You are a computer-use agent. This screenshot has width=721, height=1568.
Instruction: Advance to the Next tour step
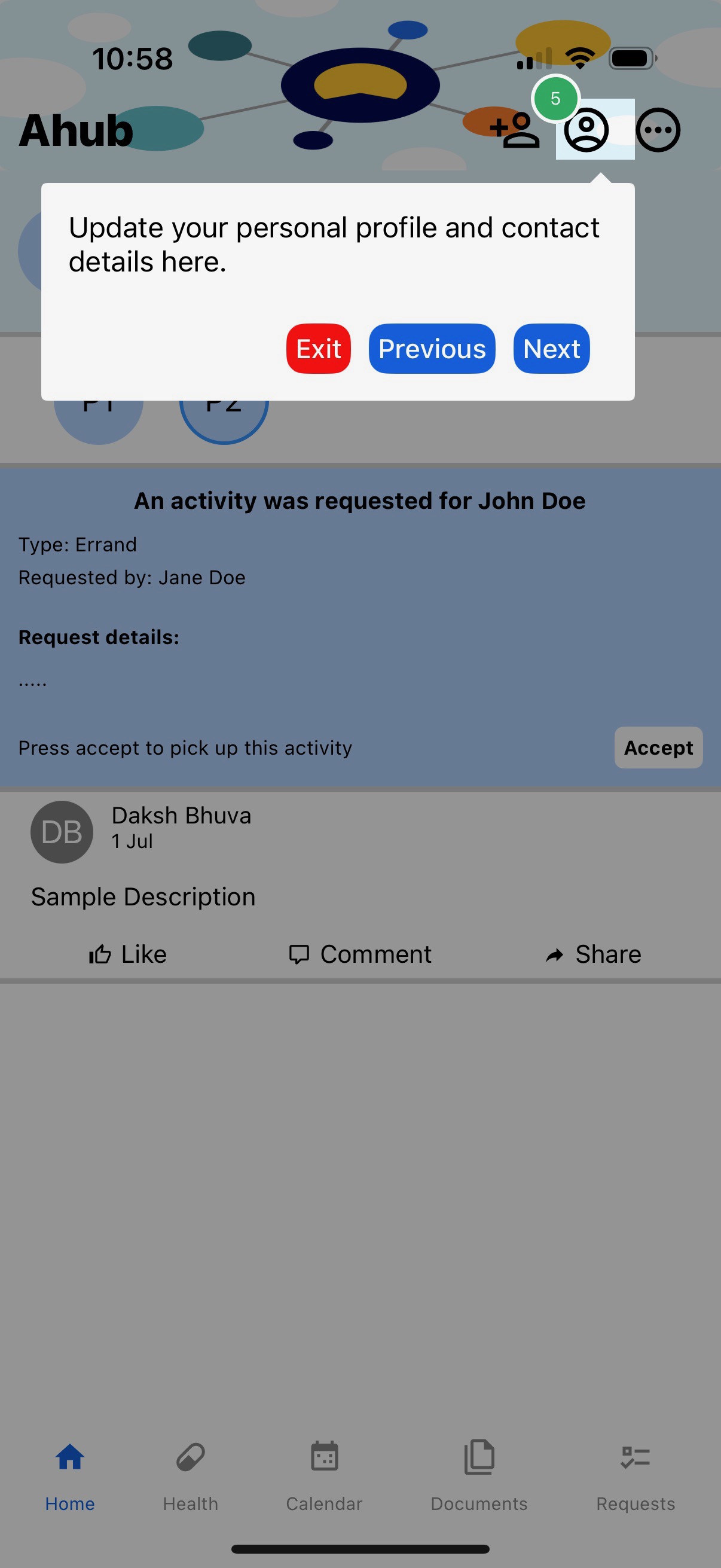click(551, 349)
